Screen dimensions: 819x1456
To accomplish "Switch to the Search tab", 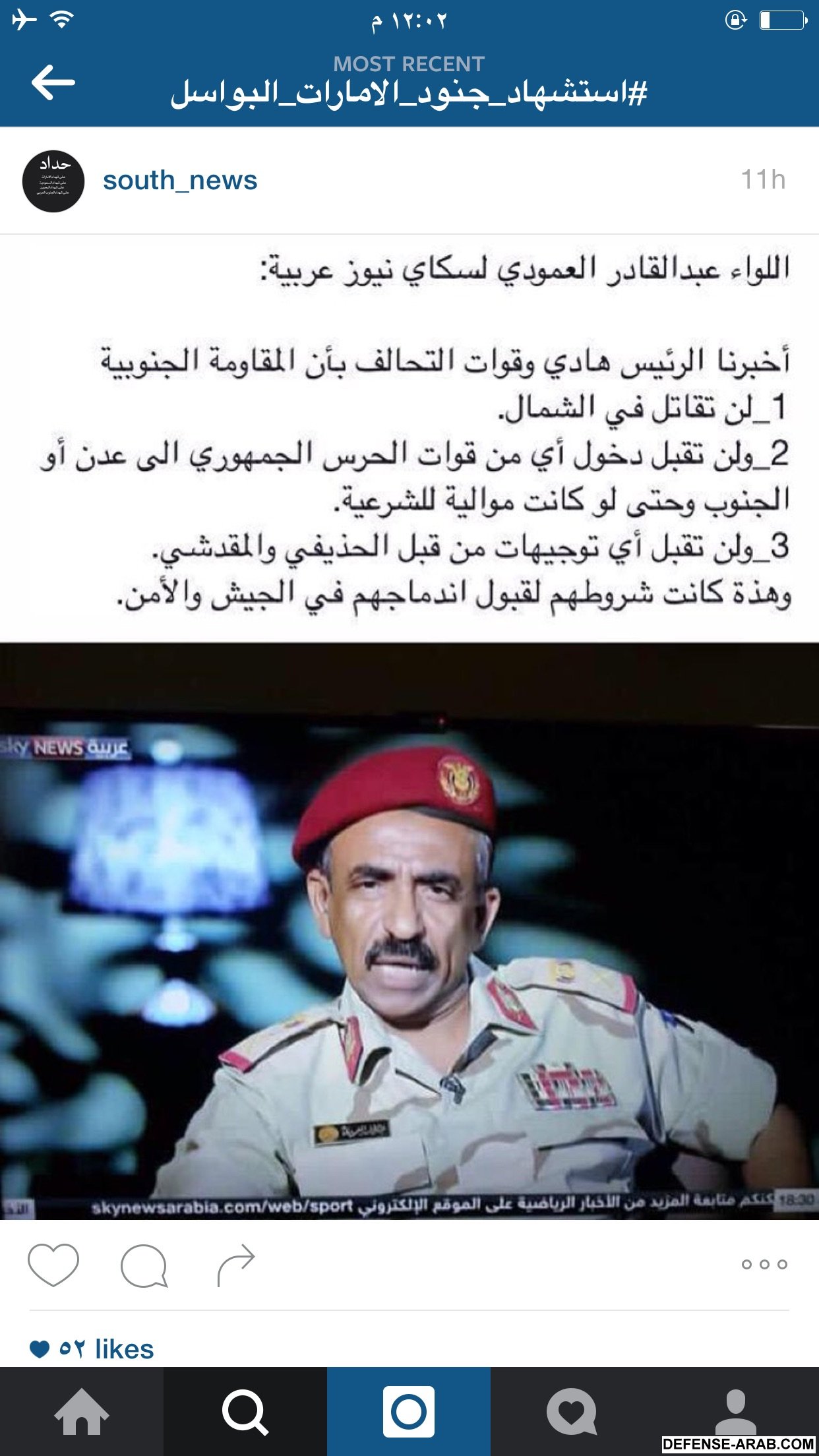I will tap(245, 1411).
